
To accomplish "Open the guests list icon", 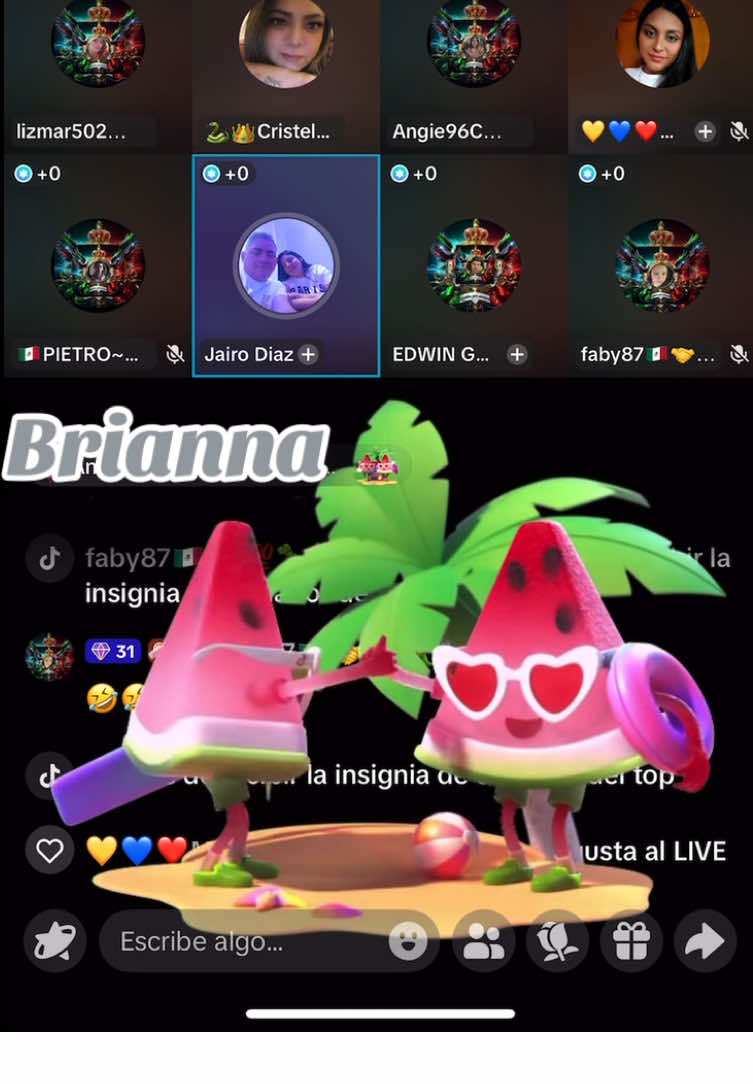I will 484,941.
